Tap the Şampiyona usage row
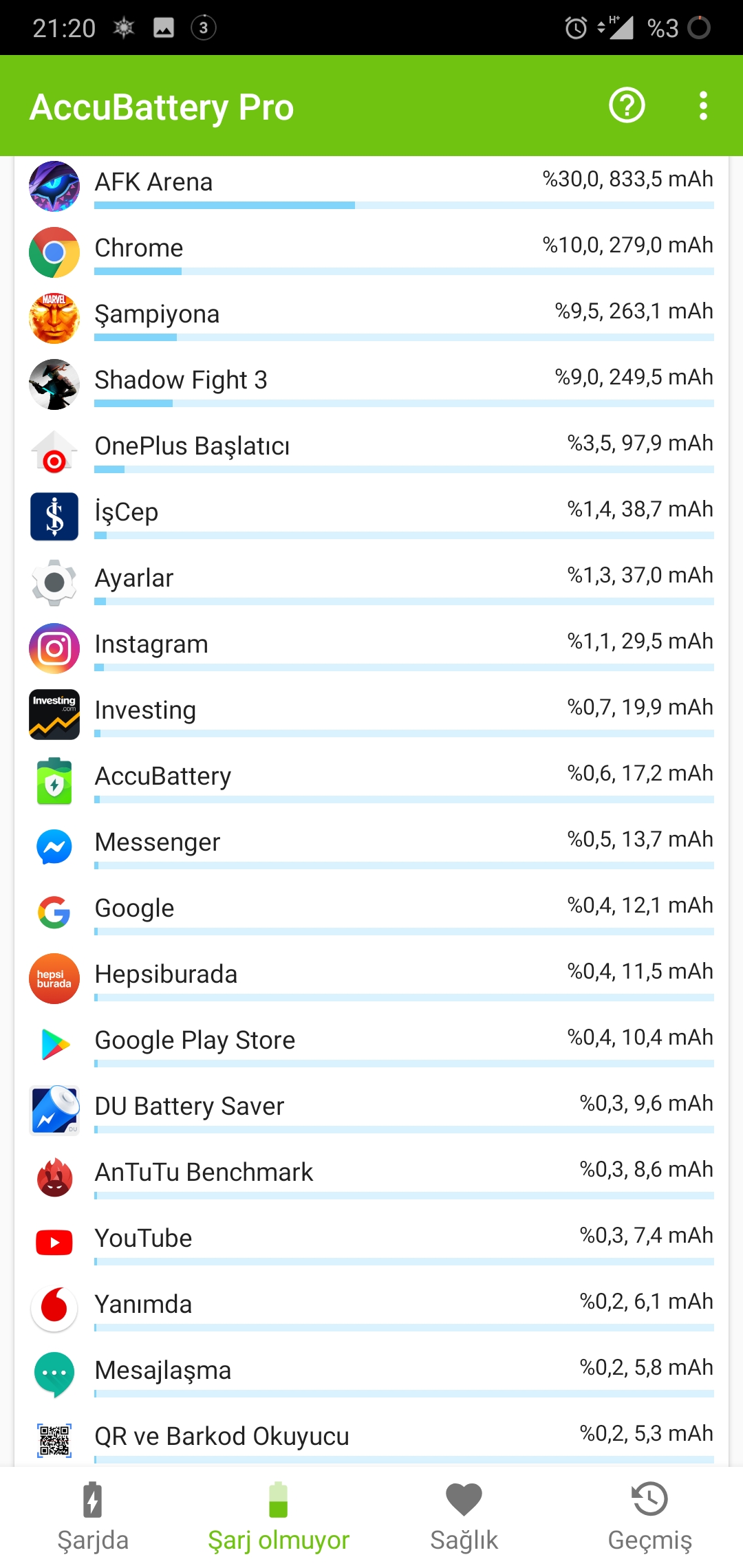 click(x=371, y=318)
